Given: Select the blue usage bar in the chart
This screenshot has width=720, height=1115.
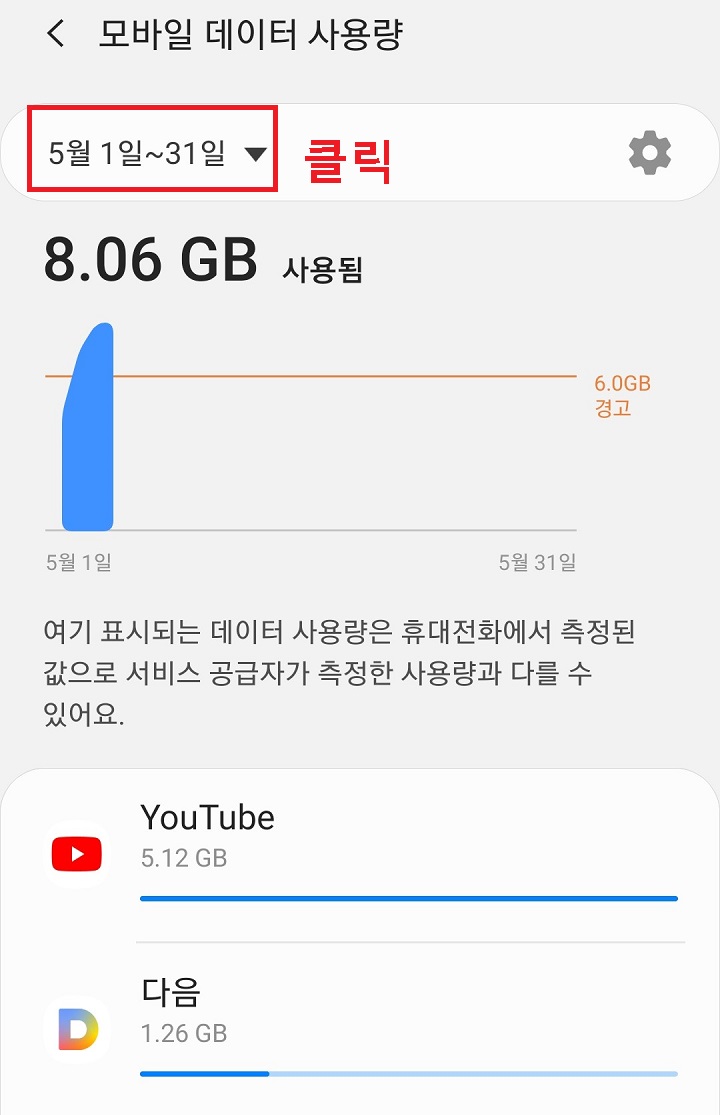Looking at the screenshot, I should coord(88,430).
